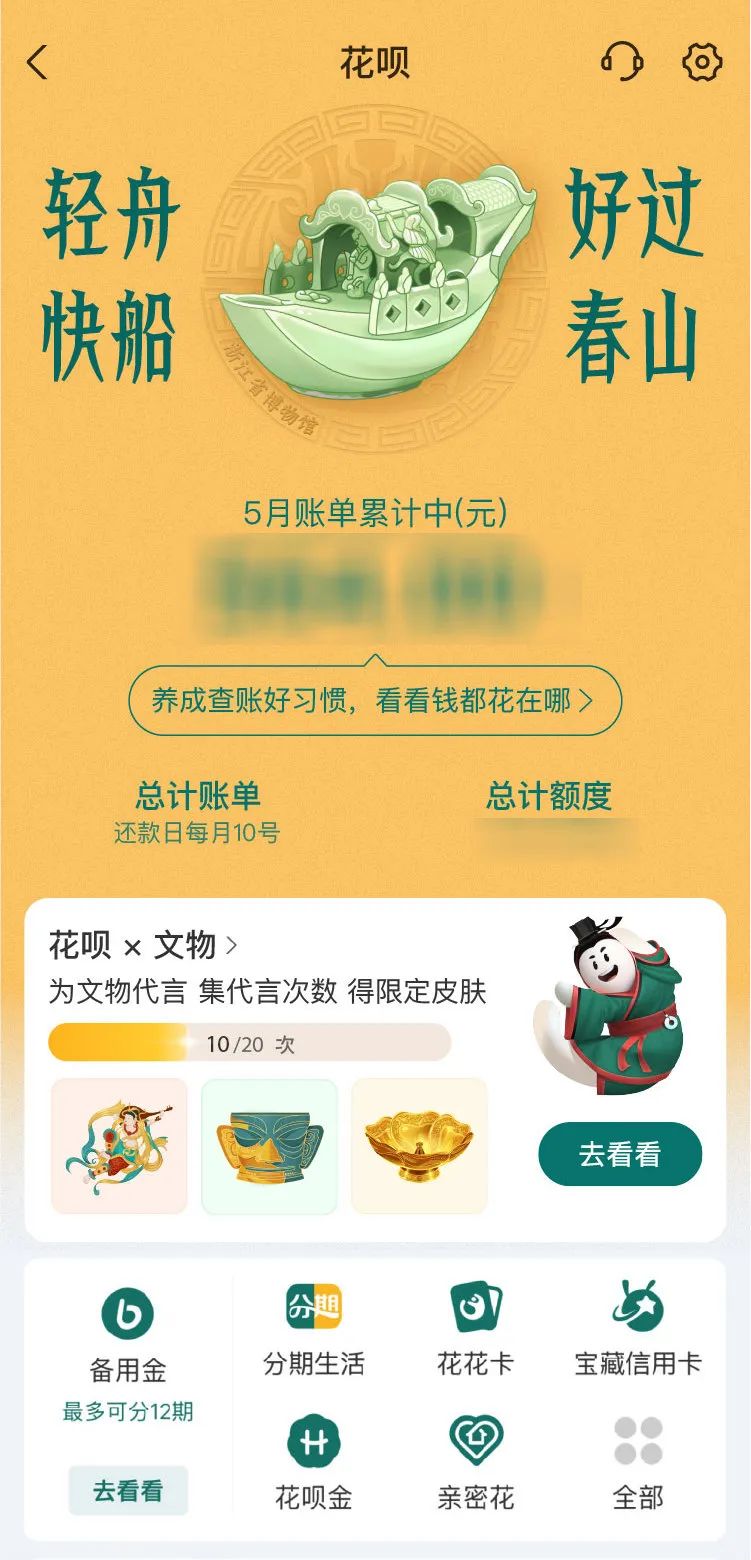Open 总计账单 total bill section
This screenshot has height=1560, width=751.
(x=198, y=813)
